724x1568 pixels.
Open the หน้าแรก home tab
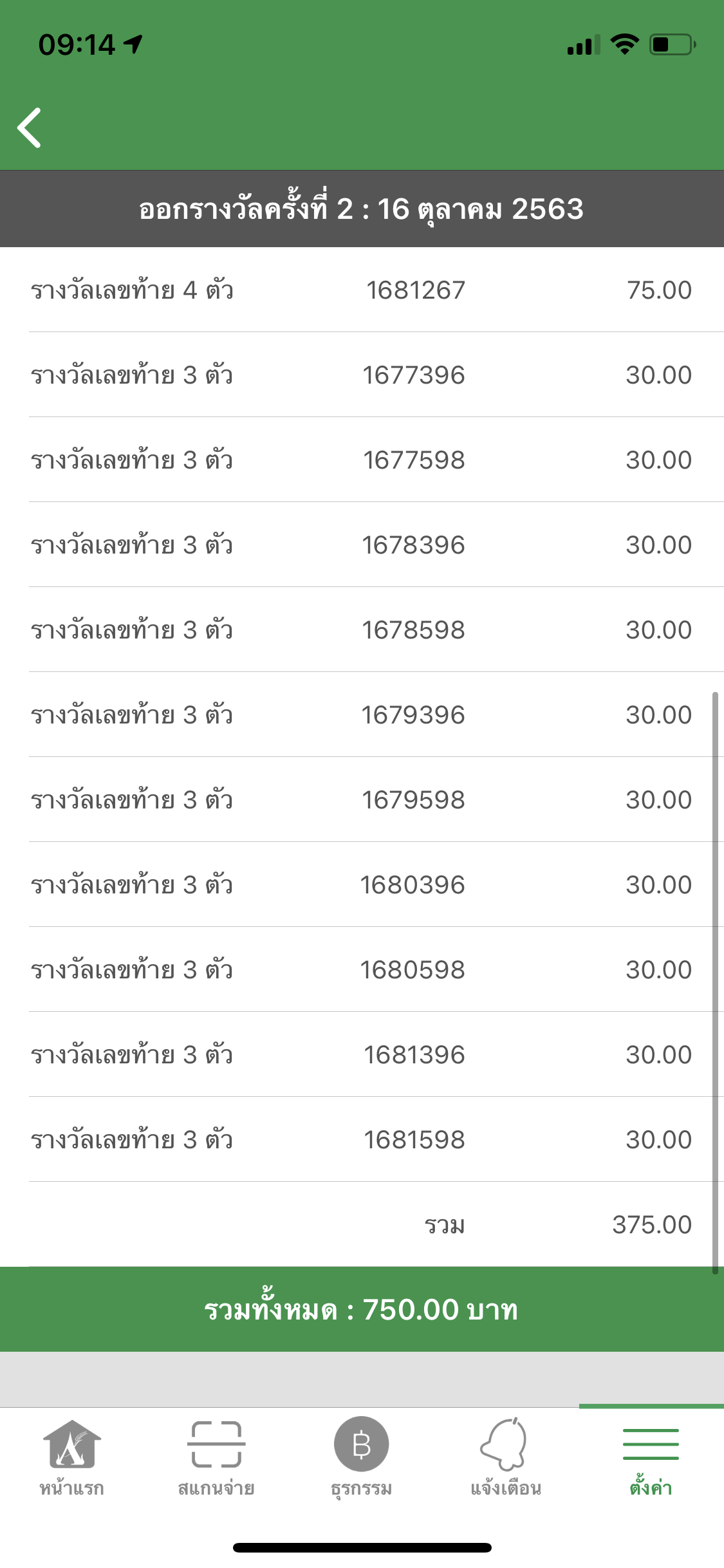click(72, 1459)
